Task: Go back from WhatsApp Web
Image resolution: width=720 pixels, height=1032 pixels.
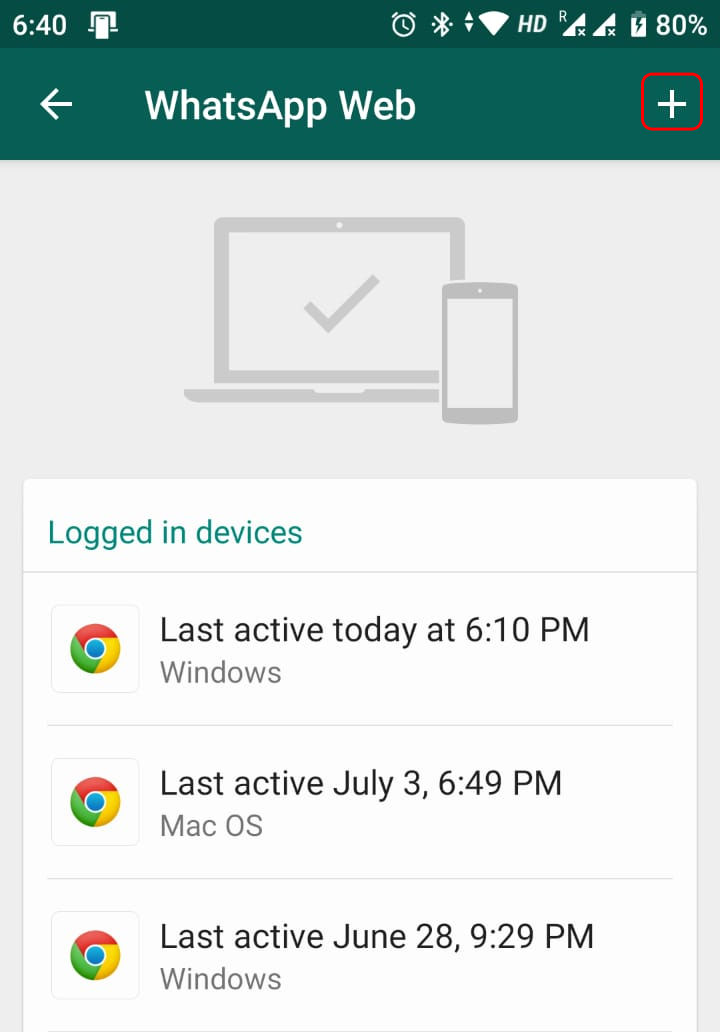Action: (56, 105)
